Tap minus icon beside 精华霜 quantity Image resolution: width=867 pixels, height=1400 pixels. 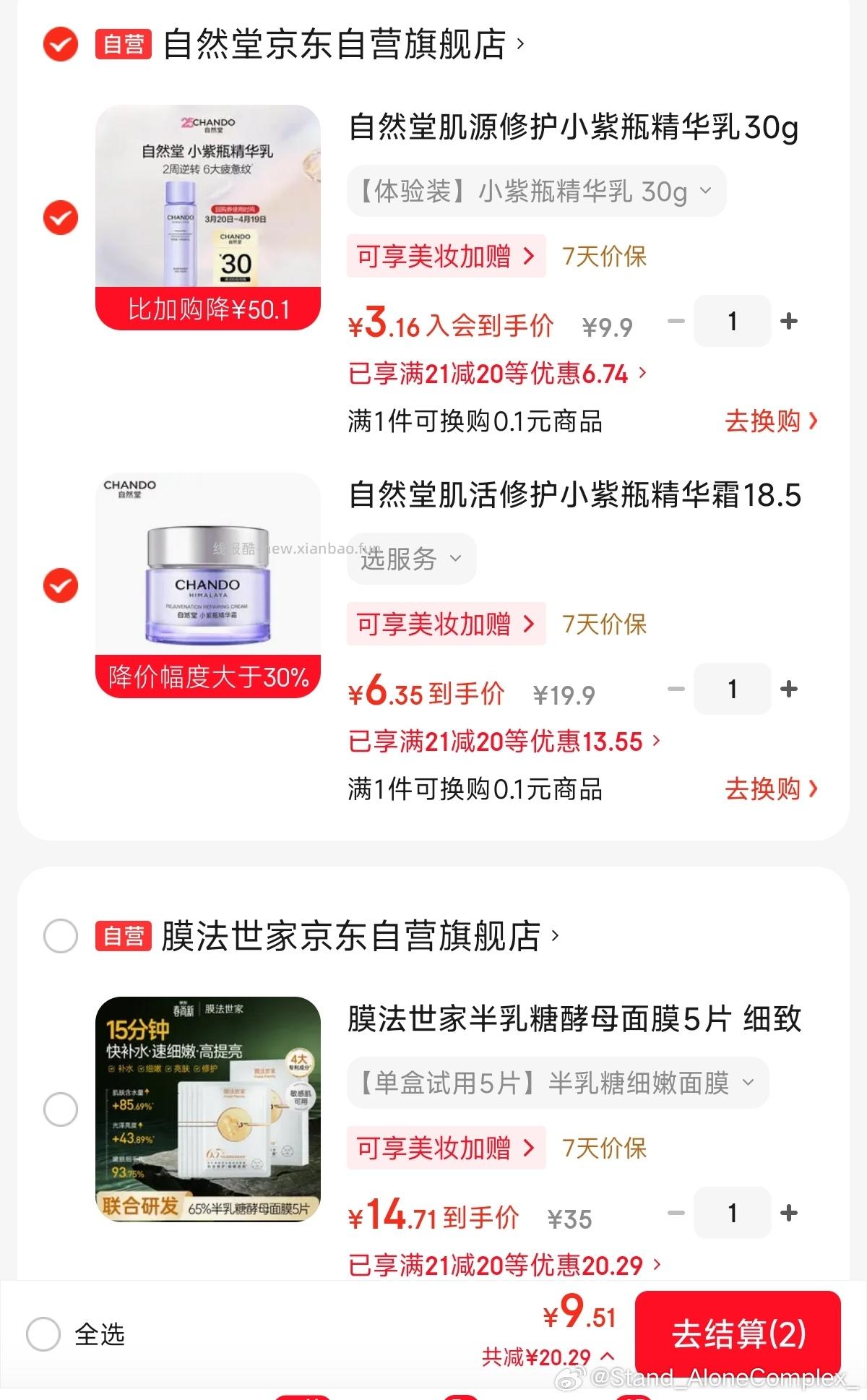675,689
